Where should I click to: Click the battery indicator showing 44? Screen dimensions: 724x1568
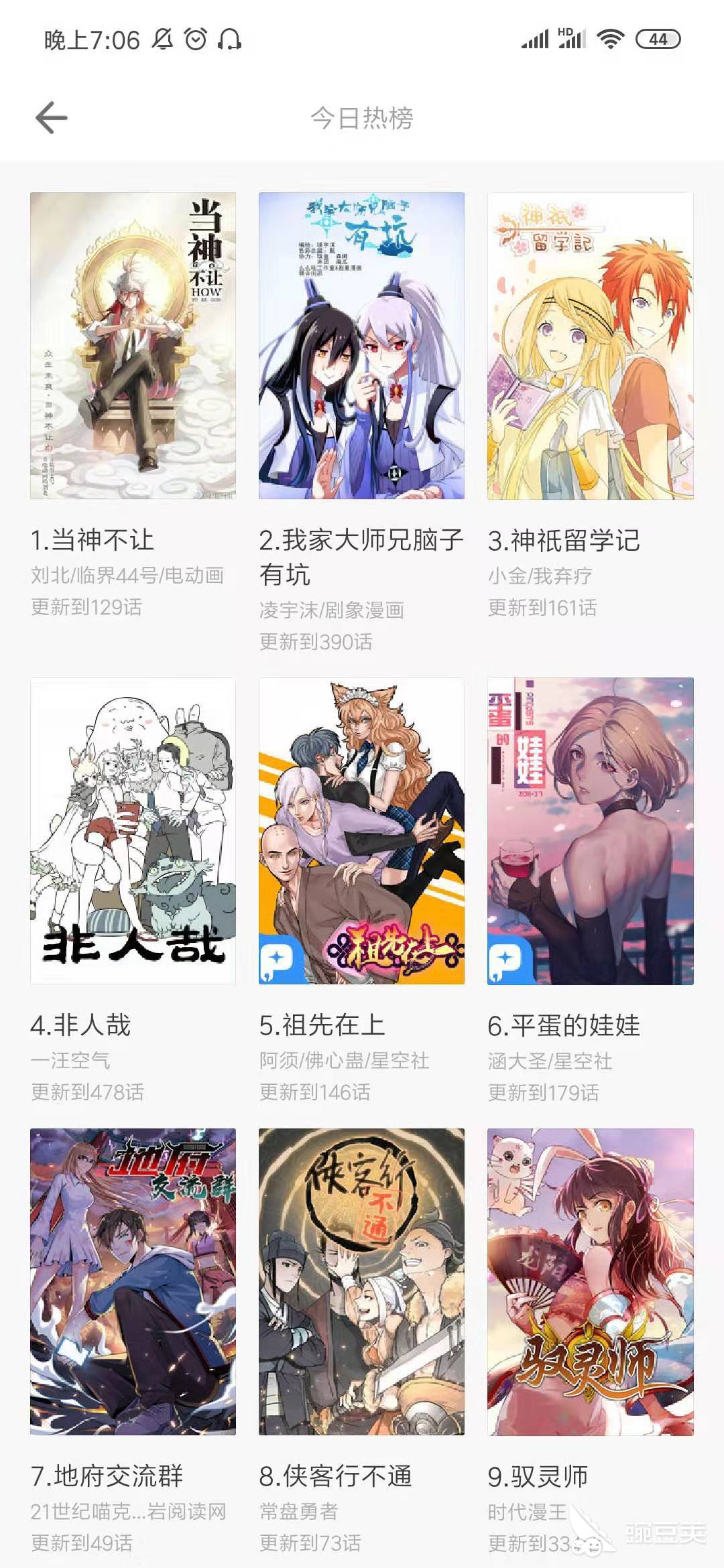coord(659,40)
